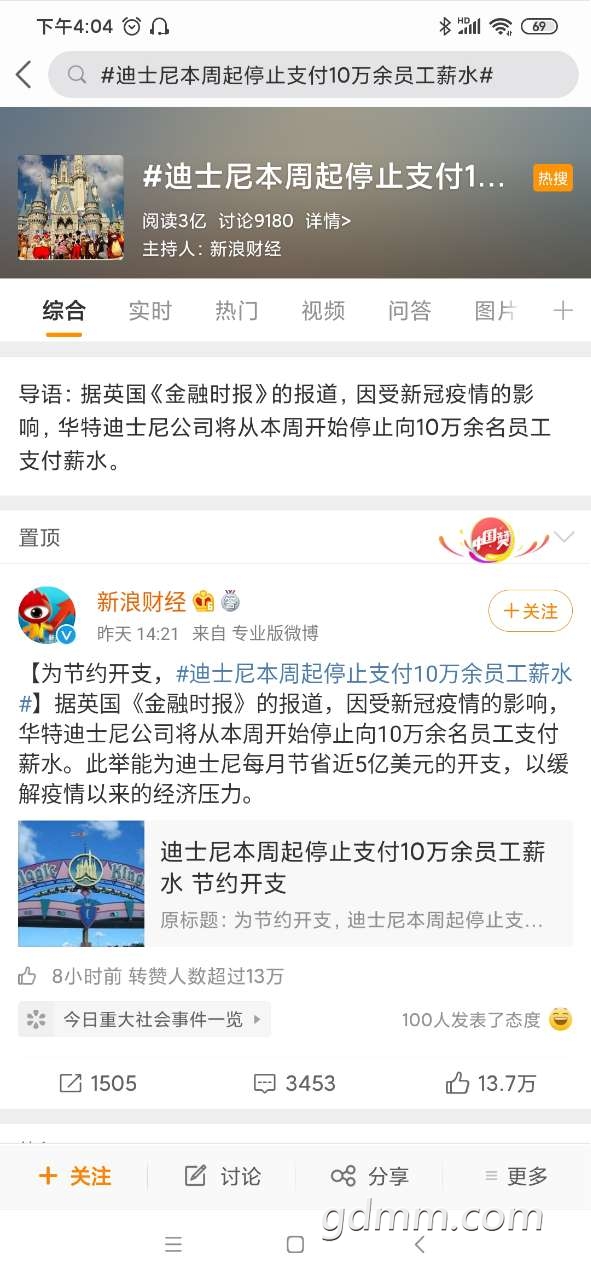This screenshot has width=591, height=1280.
Task: Go back using the top-left arrow
Action: click(x=24, y=75)
